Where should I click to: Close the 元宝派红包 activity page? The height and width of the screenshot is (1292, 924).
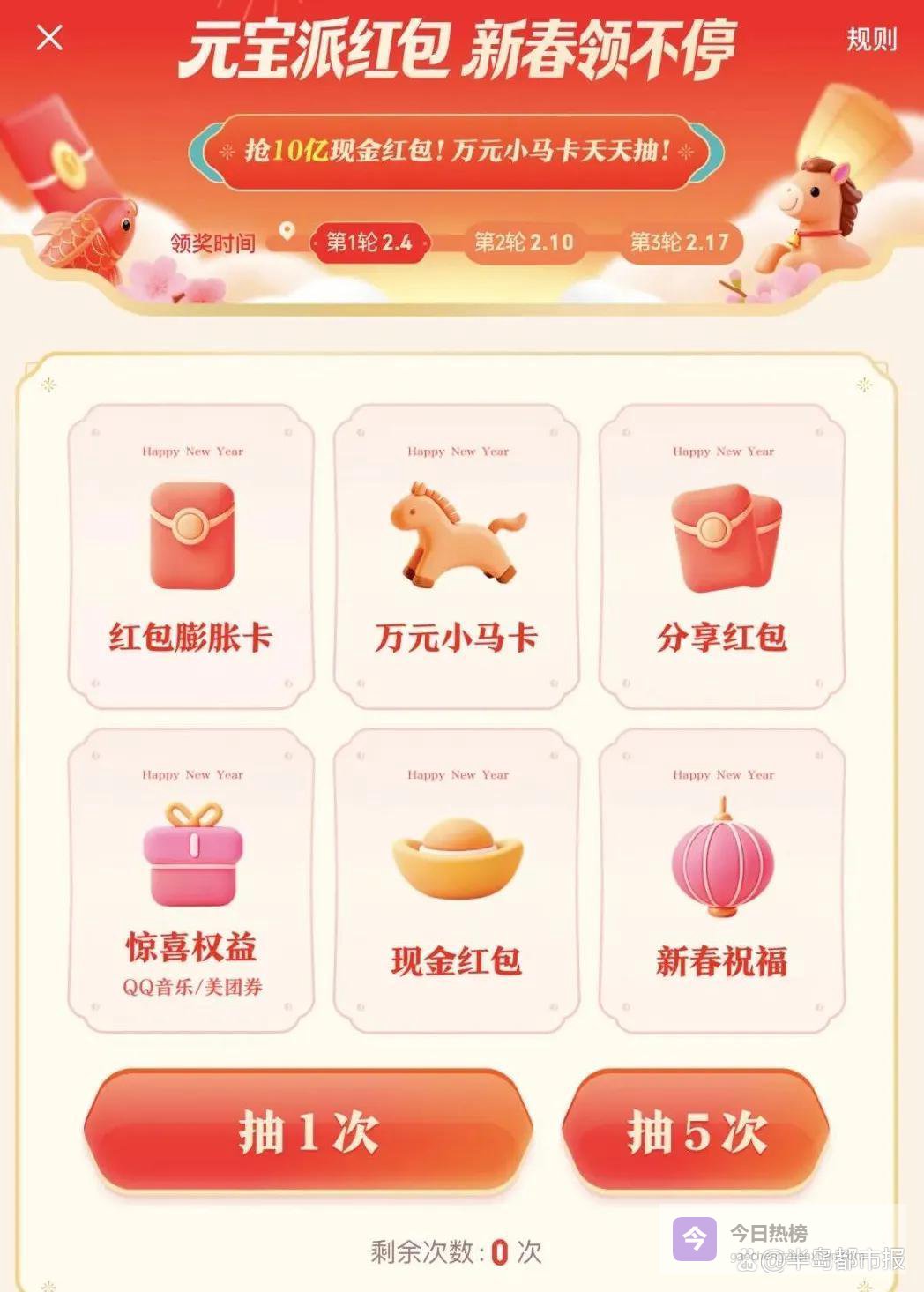click(50, 38)
